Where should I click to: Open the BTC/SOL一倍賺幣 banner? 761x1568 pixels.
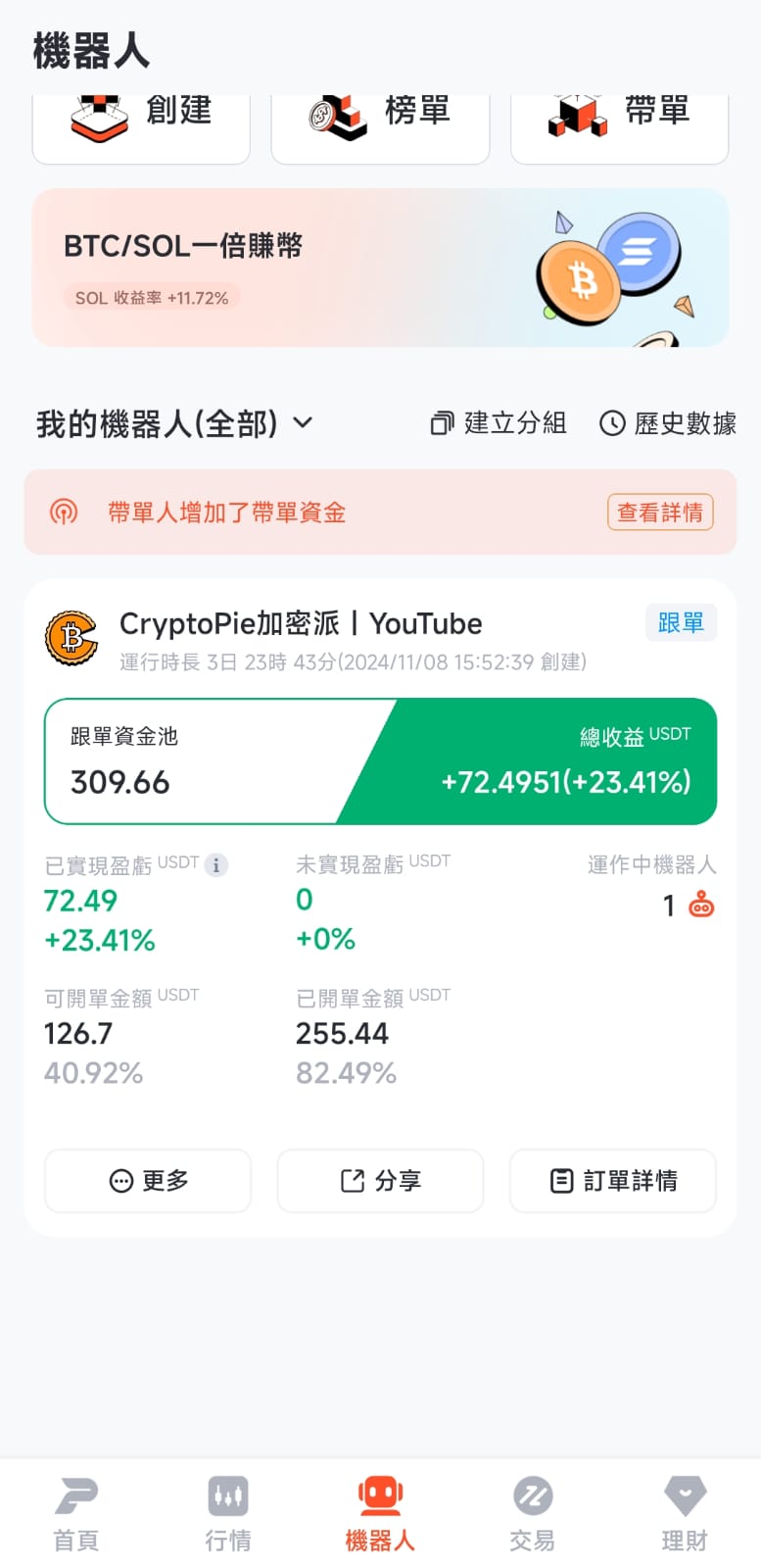tap(380, 268)
